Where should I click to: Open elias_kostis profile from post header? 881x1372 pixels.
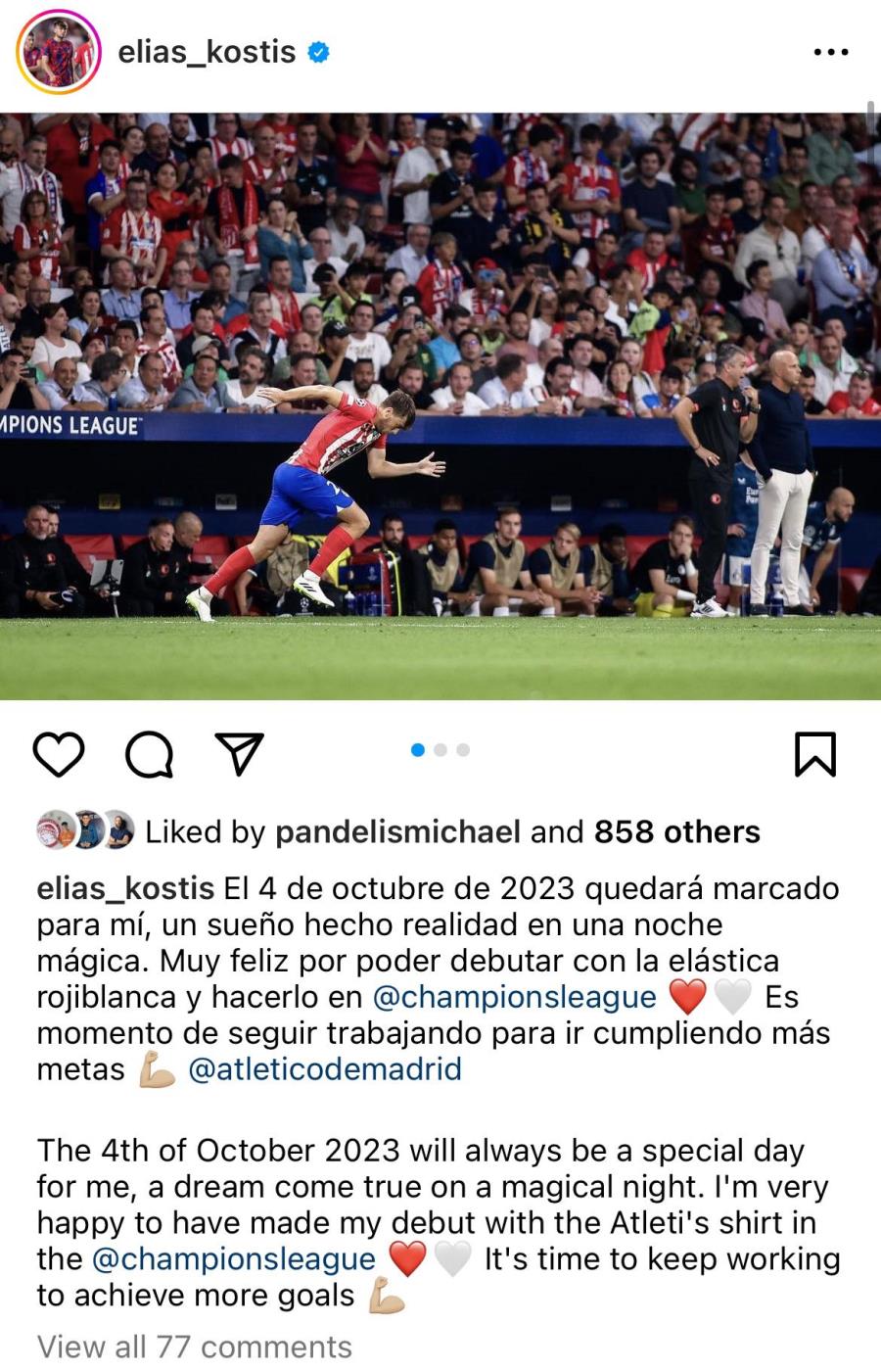pyautogui.click(x=207, y=51)
